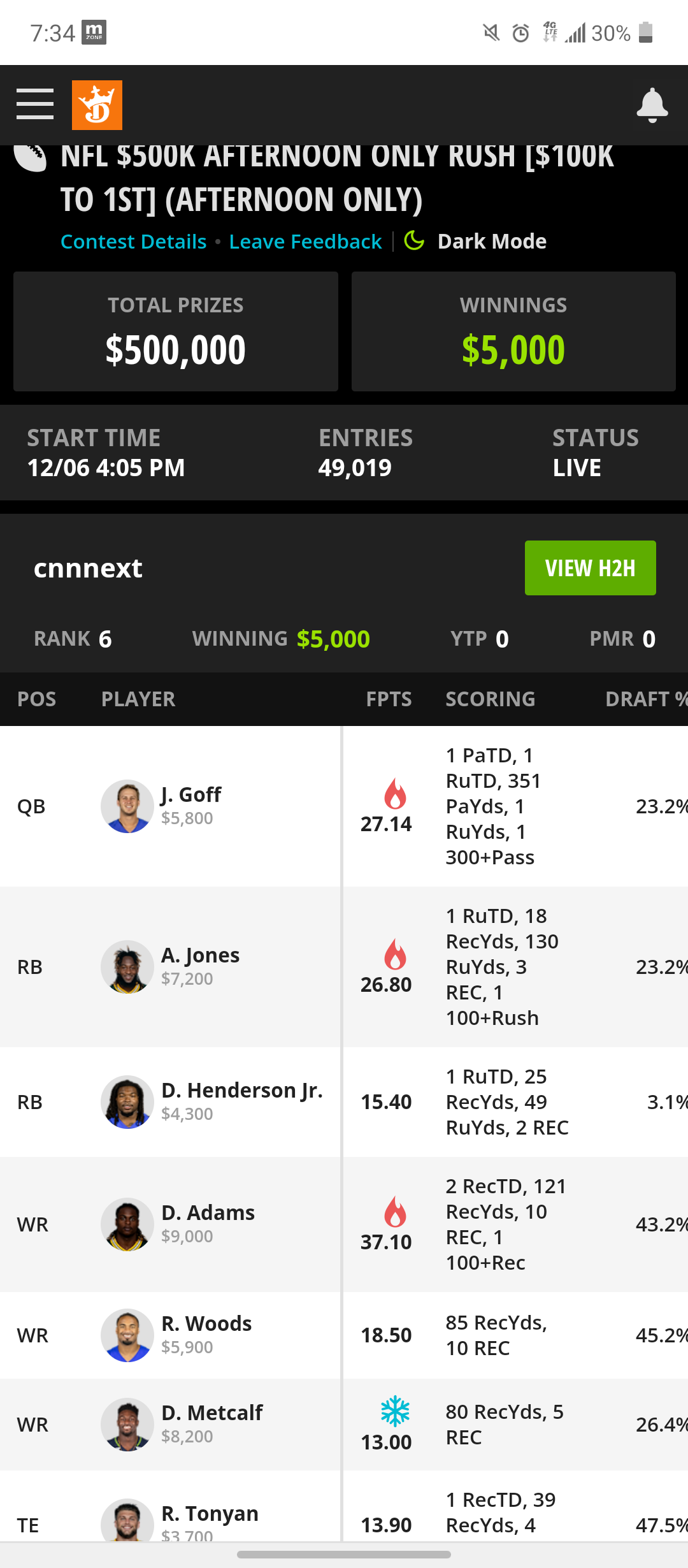Screen dimensions: 688x1568
Task: Select D. Henderson Jr. row
Action: coord(241,1101)
